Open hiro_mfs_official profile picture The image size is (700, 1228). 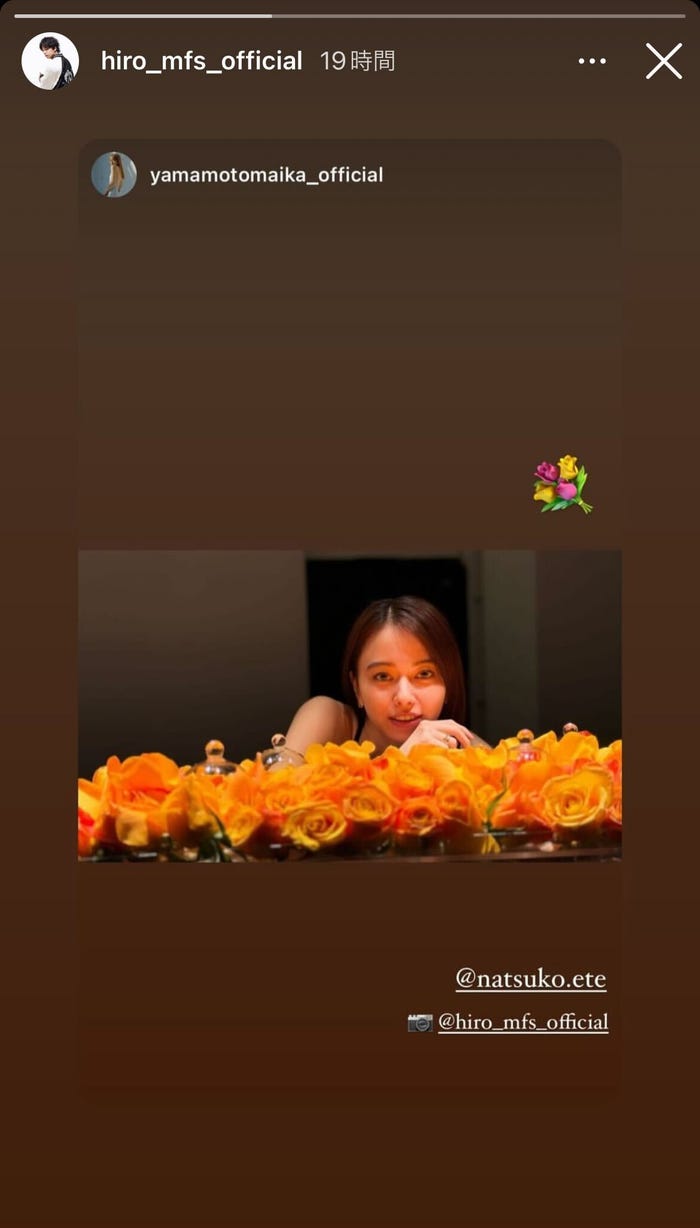pyautogui.click(x=50, y=61)
